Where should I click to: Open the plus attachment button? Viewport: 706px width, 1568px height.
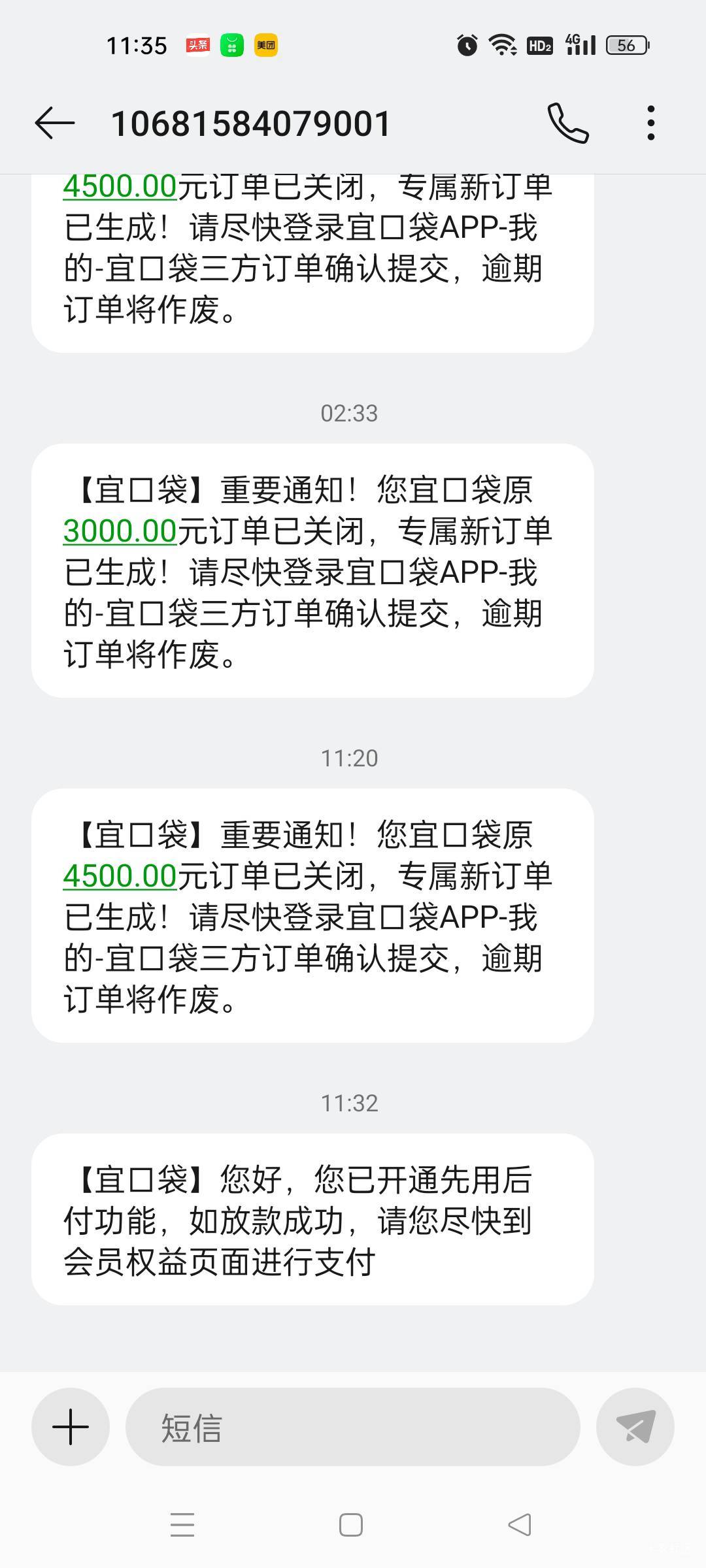(x=71, y=1427)
